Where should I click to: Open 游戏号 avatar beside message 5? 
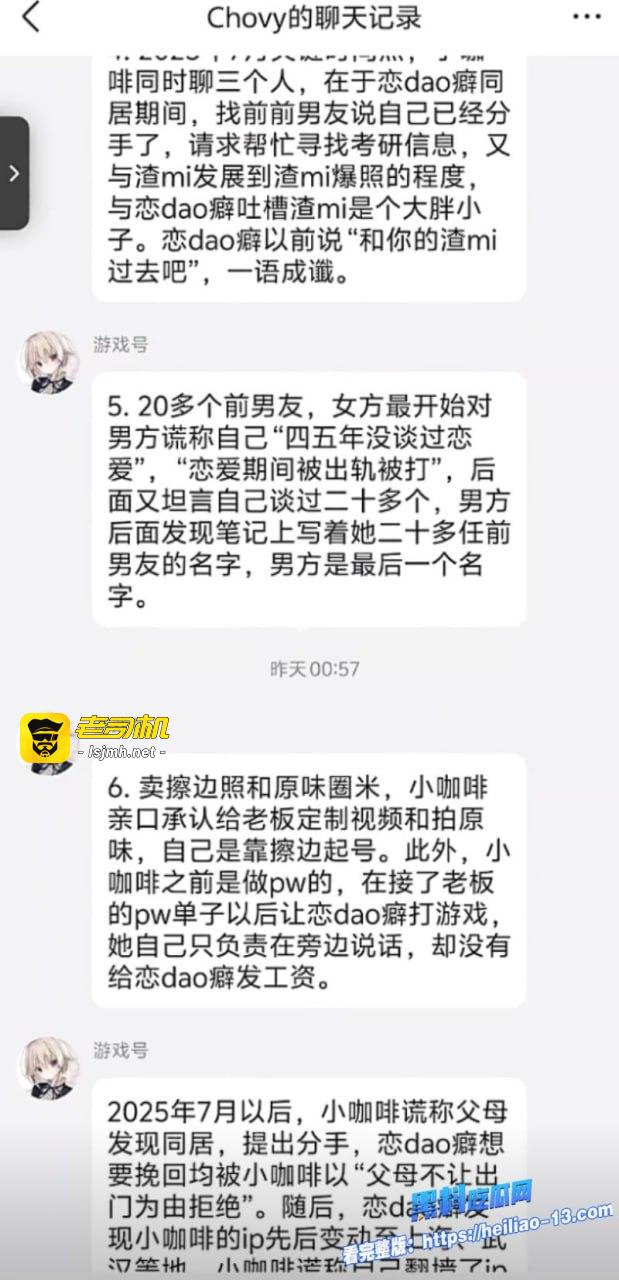[48, 361]
